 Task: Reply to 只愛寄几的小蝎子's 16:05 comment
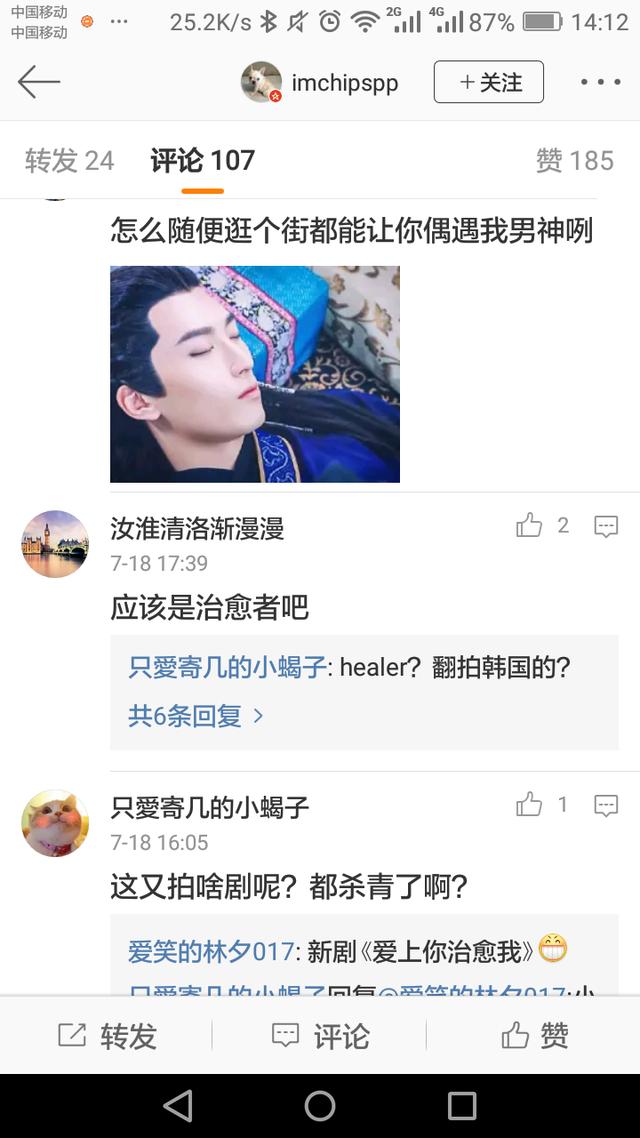click(606, 805)
